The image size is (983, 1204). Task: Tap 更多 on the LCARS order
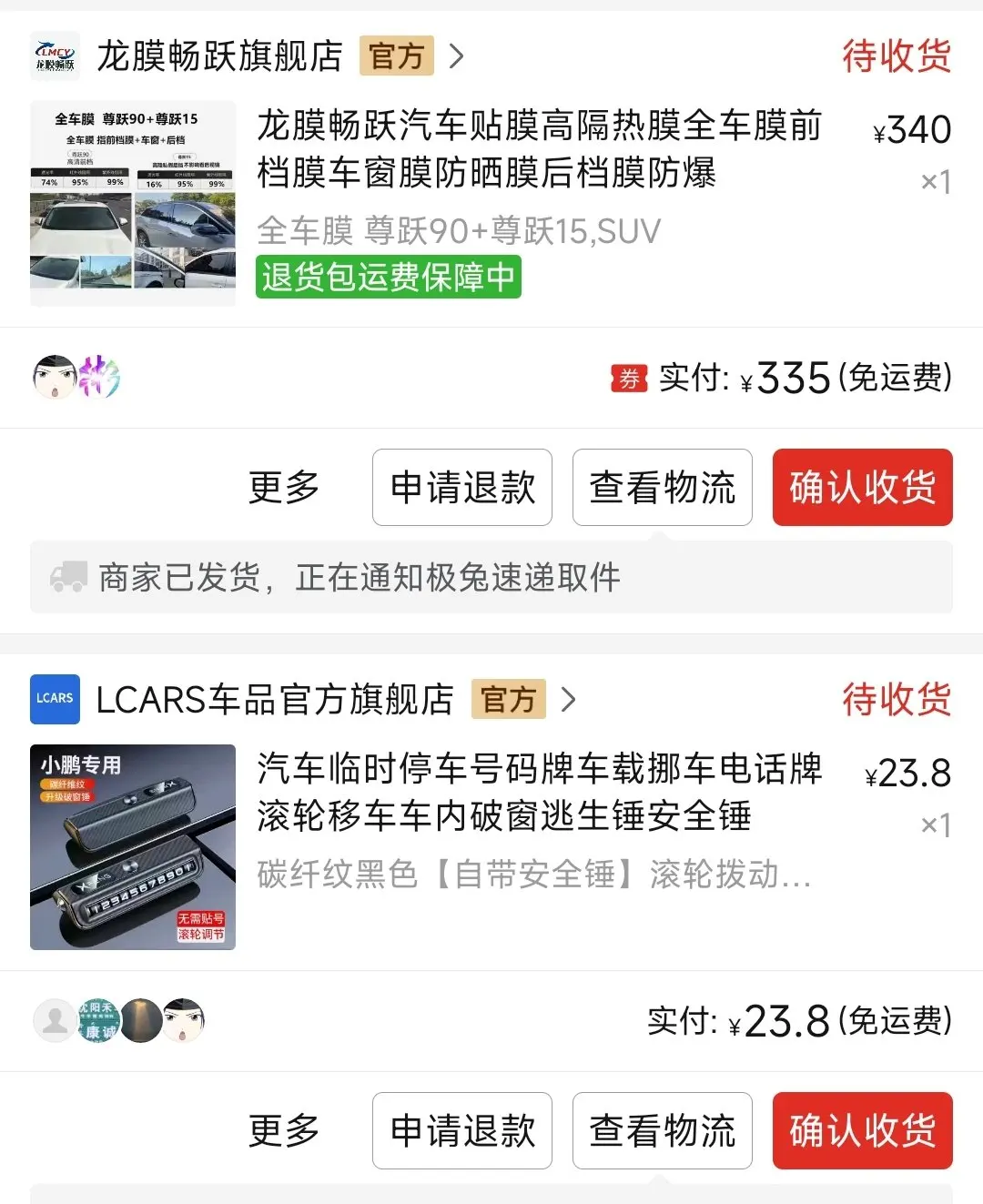point(284,1130)
